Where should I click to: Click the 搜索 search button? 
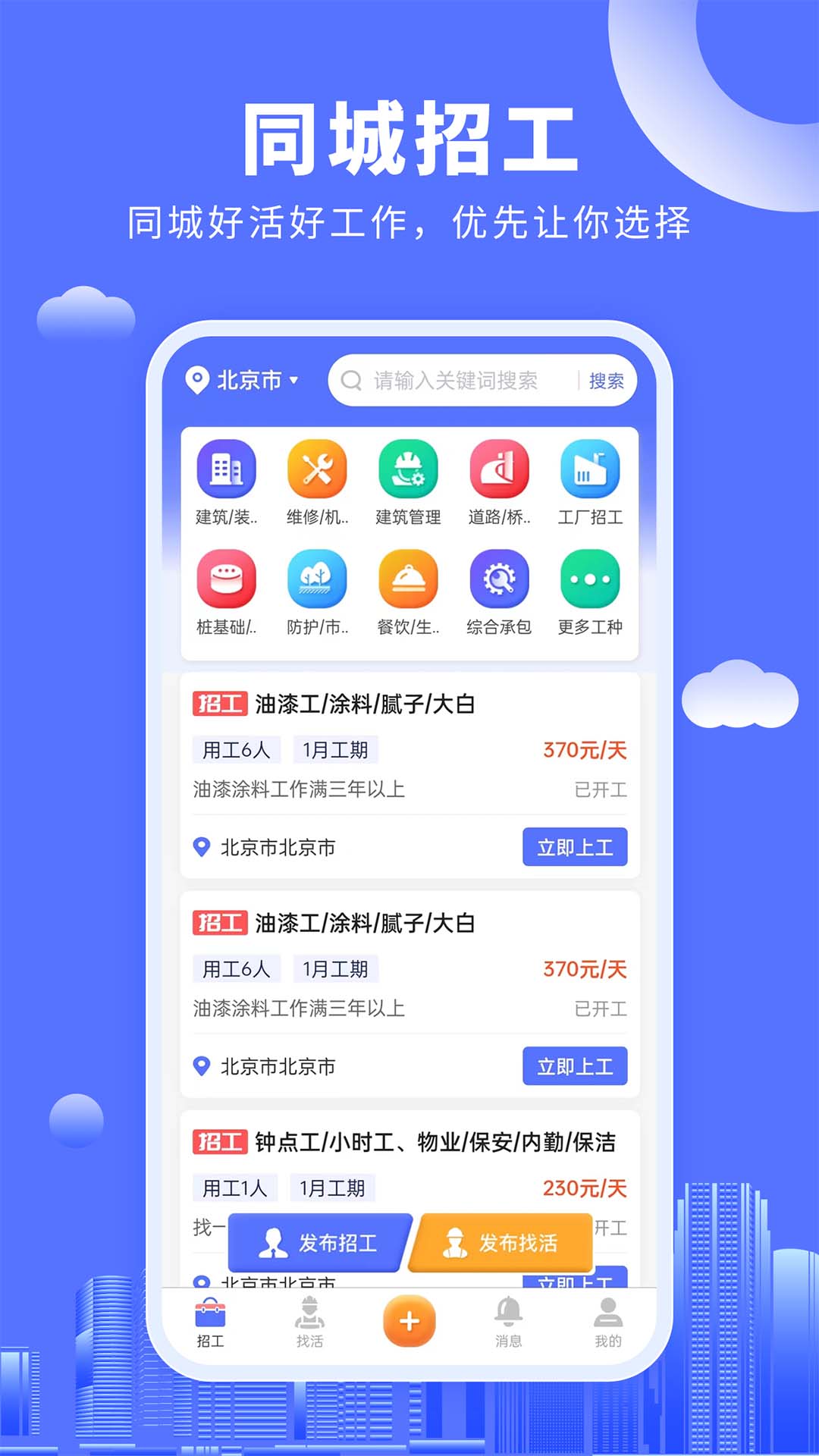pos(607,381)
